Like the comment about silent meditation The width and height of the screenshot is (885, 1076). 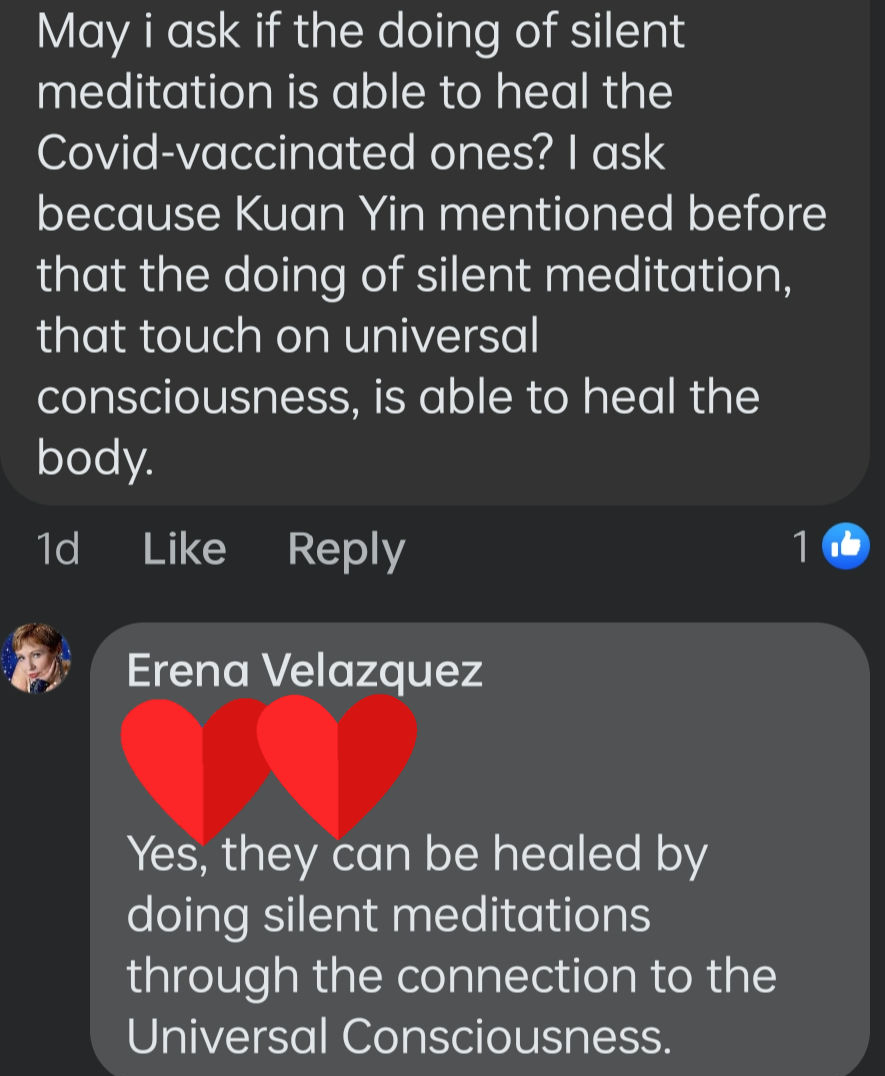click(184, 549)
